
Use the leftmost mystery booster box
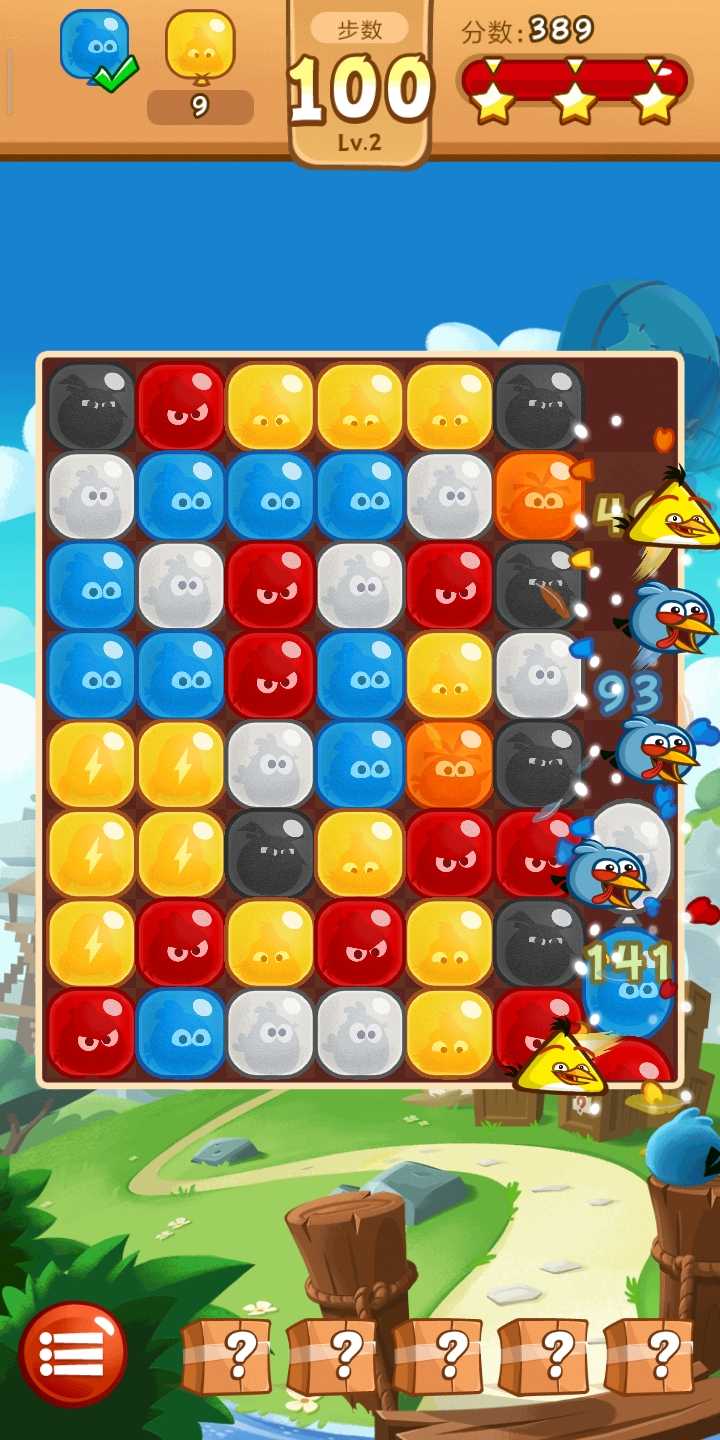click(226, 1356)
